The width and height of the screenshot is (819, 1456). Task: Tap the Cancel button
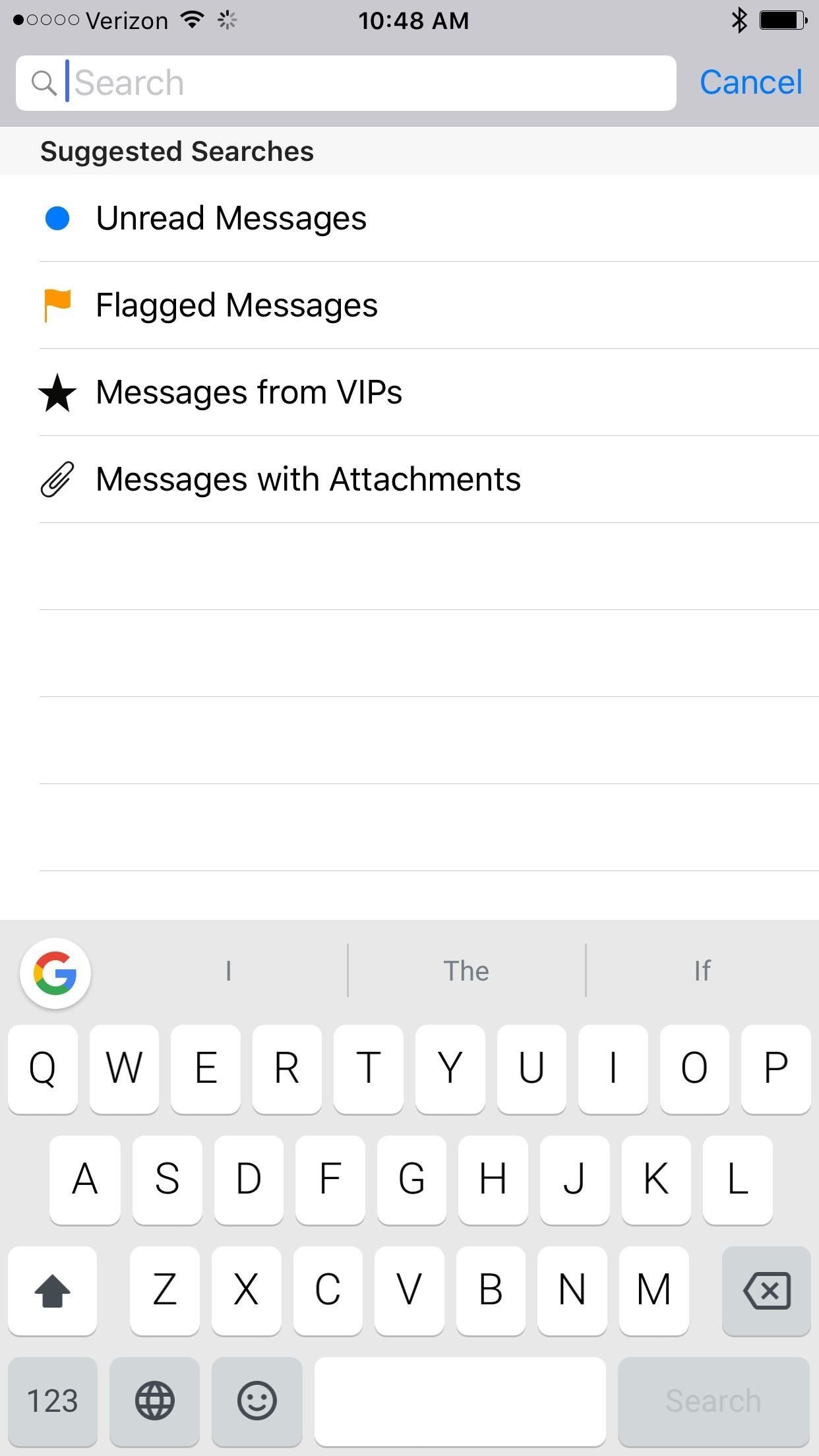751,81
